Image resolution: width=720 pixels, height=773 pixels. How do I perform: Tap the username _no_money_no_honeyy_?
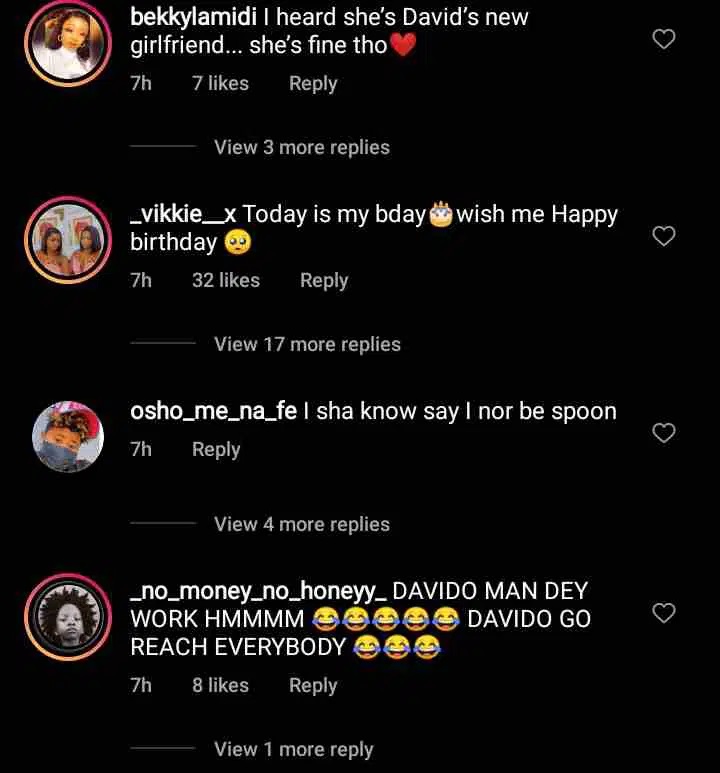[258, 591]
